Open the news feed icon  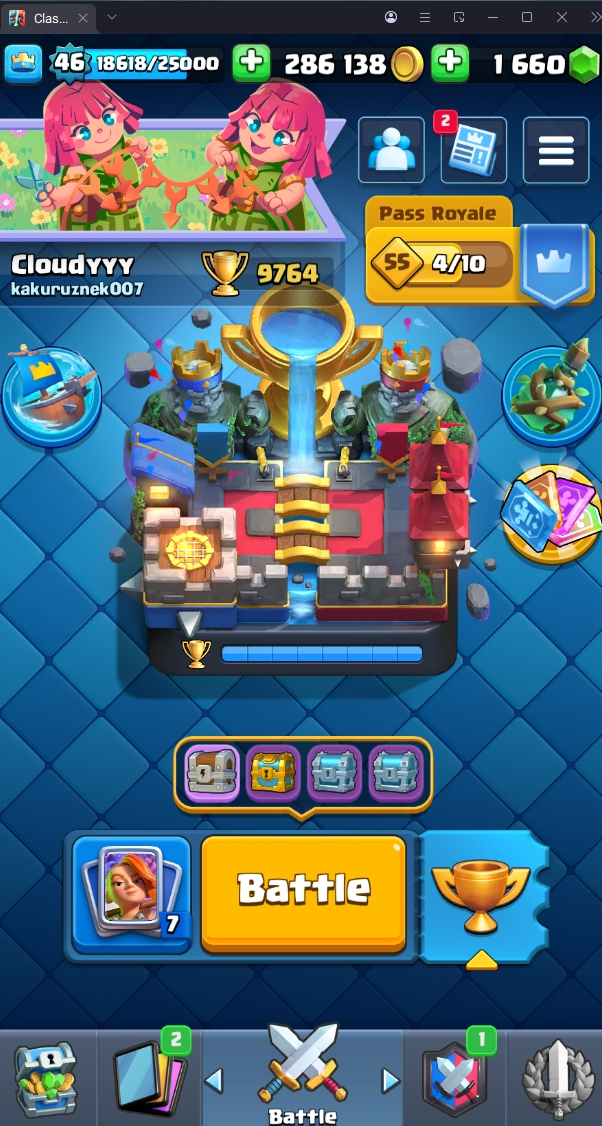(473, 151)
